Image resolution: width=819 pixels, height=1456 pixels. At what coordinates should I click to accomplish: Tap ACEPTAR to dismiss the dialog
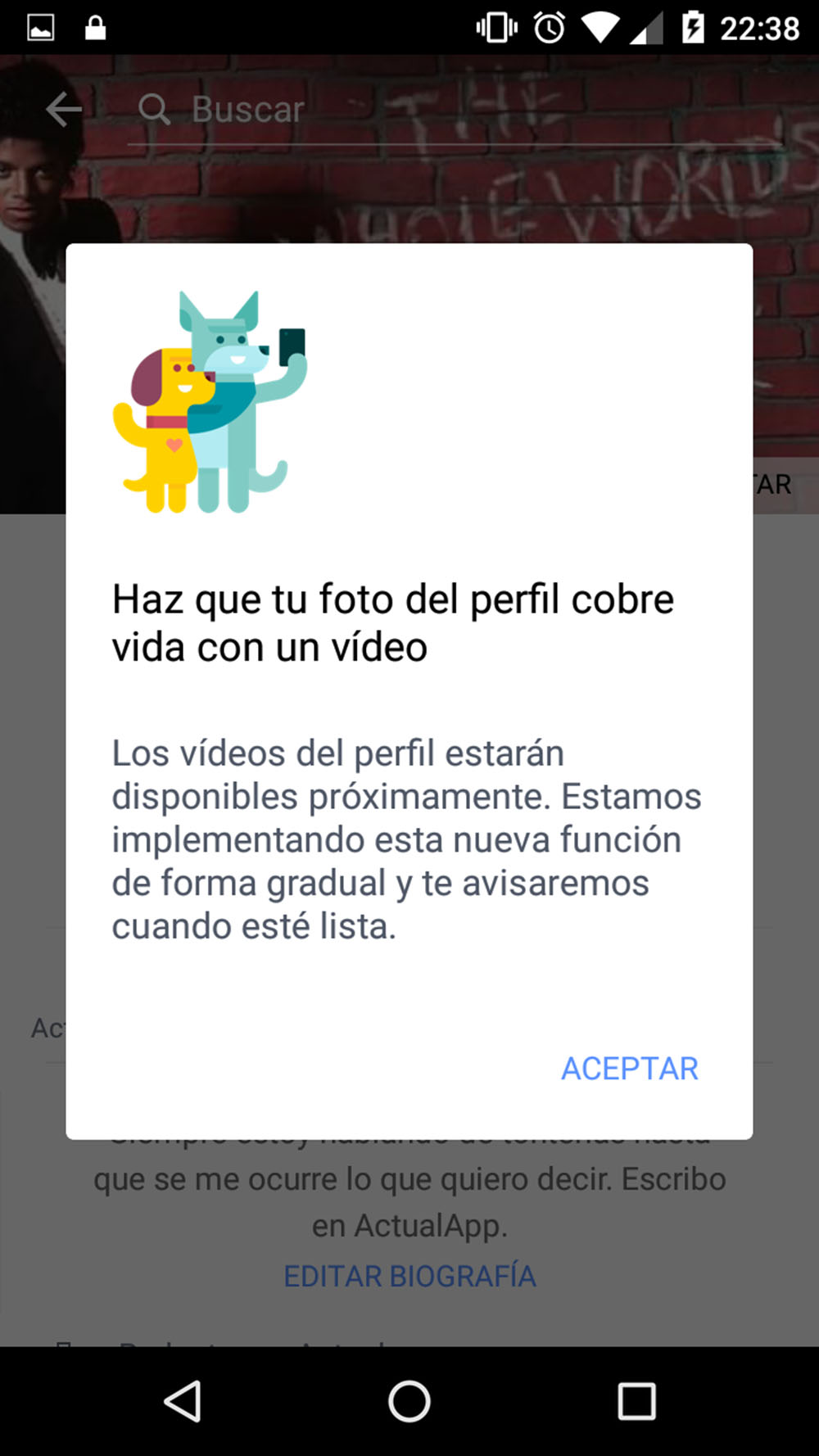coord(629,1069)
